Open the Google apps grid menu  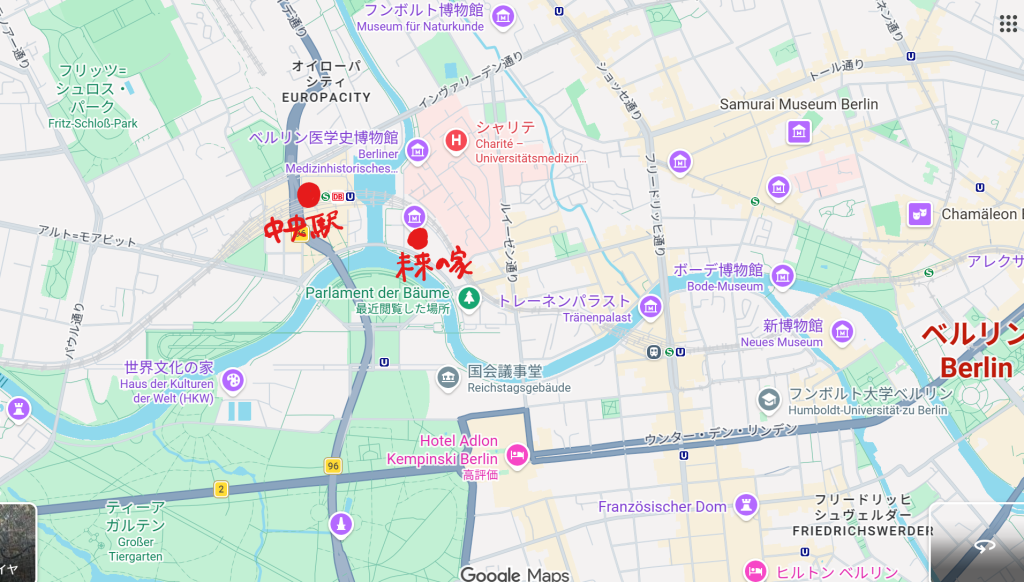click(x=1007, y=24)
